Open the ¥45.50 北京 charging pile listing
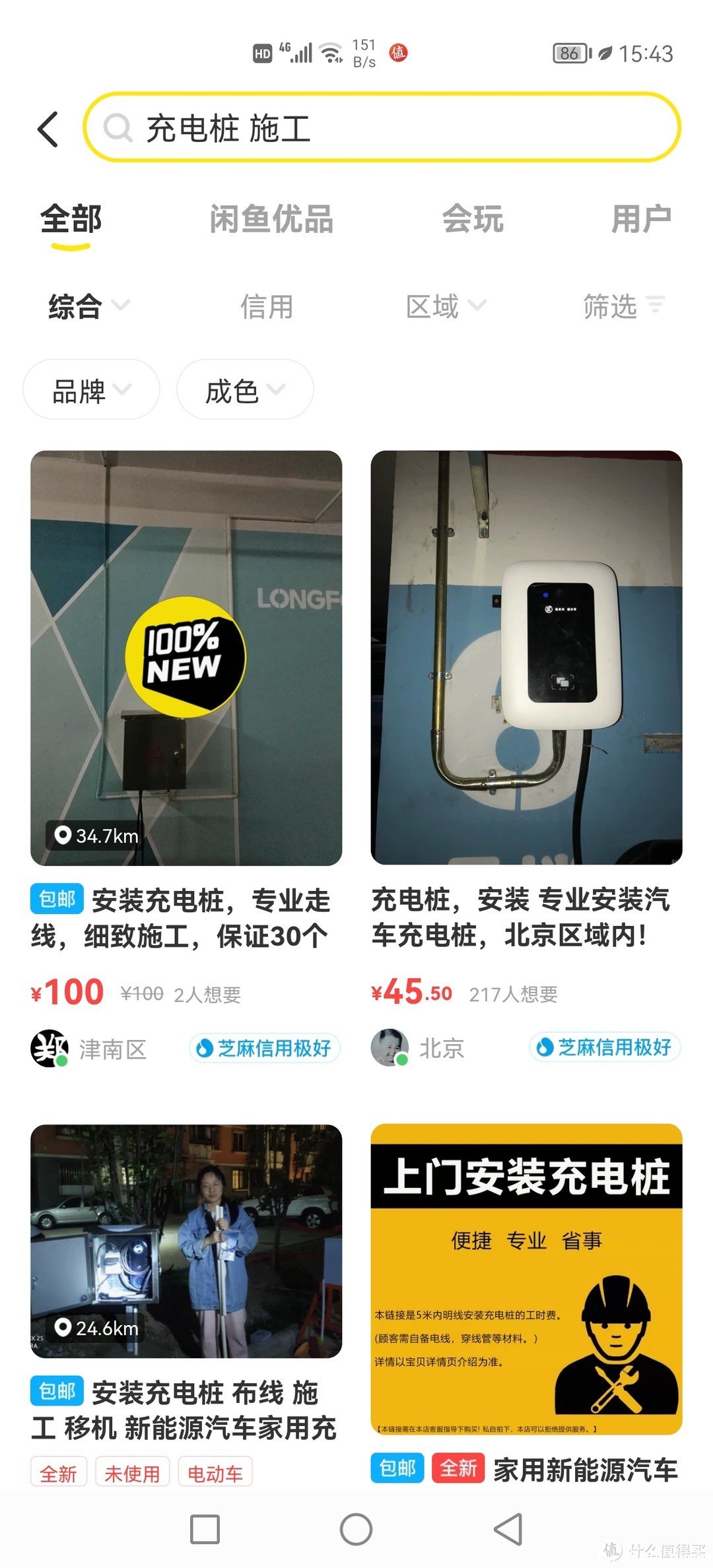This screenshot has width=713, height=1568. tap(526, 660)
